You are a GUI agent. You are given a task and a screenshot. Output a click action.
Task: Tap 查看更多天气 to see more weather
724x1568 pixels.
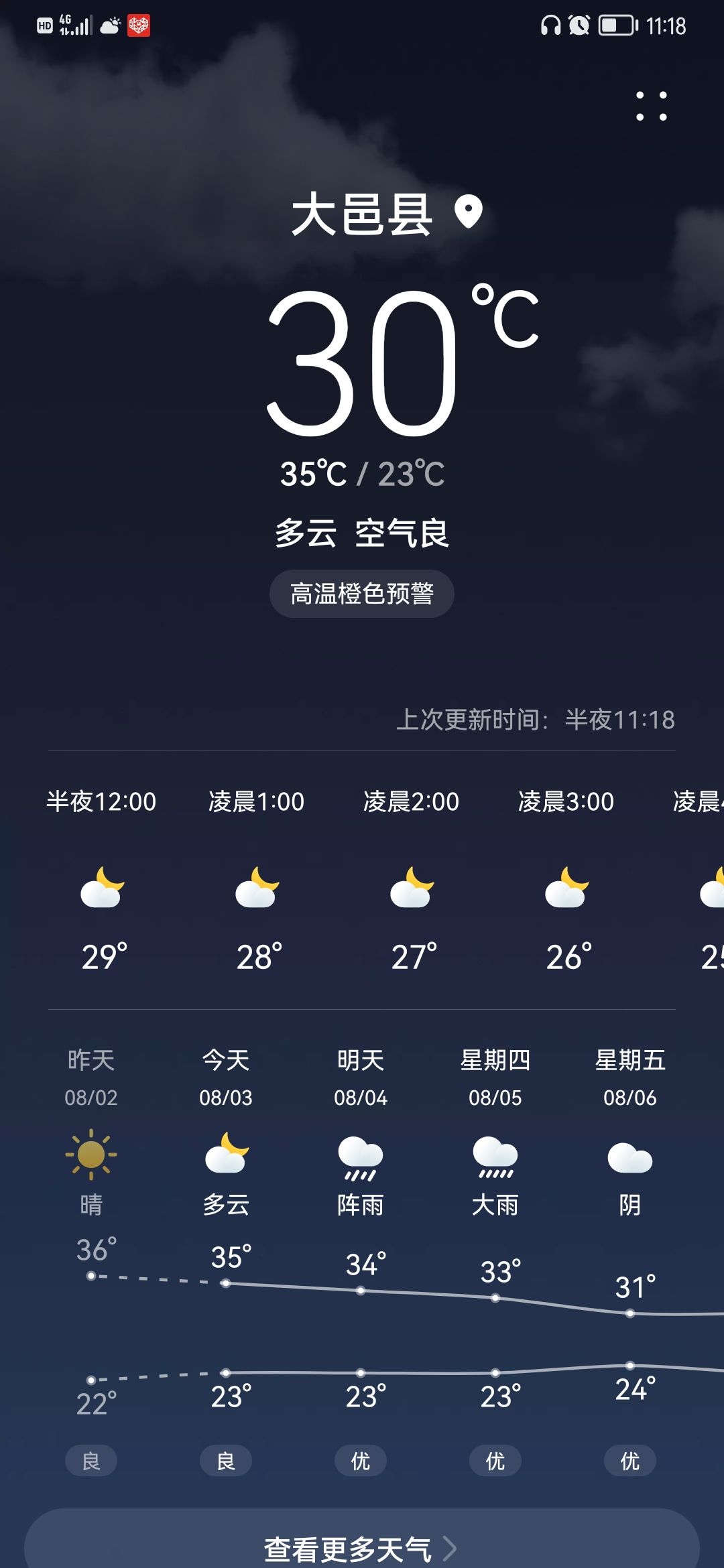(x=361, y=1547)
